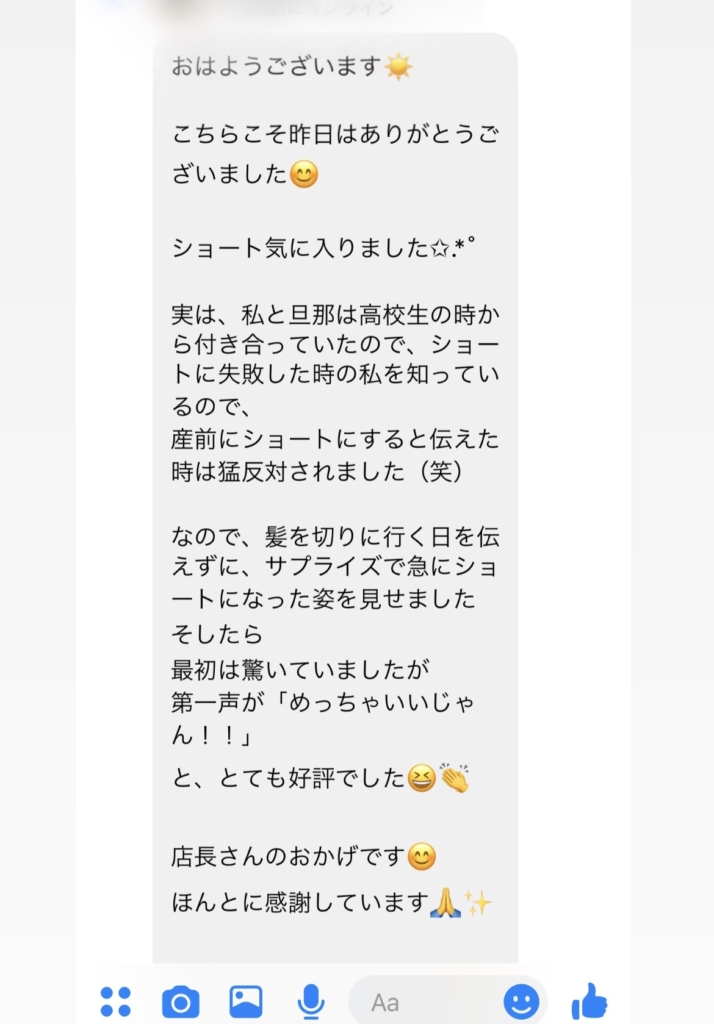Open the camera to take a photo
This screenshot has height=1024, width=714.
tap(181, 1001)
